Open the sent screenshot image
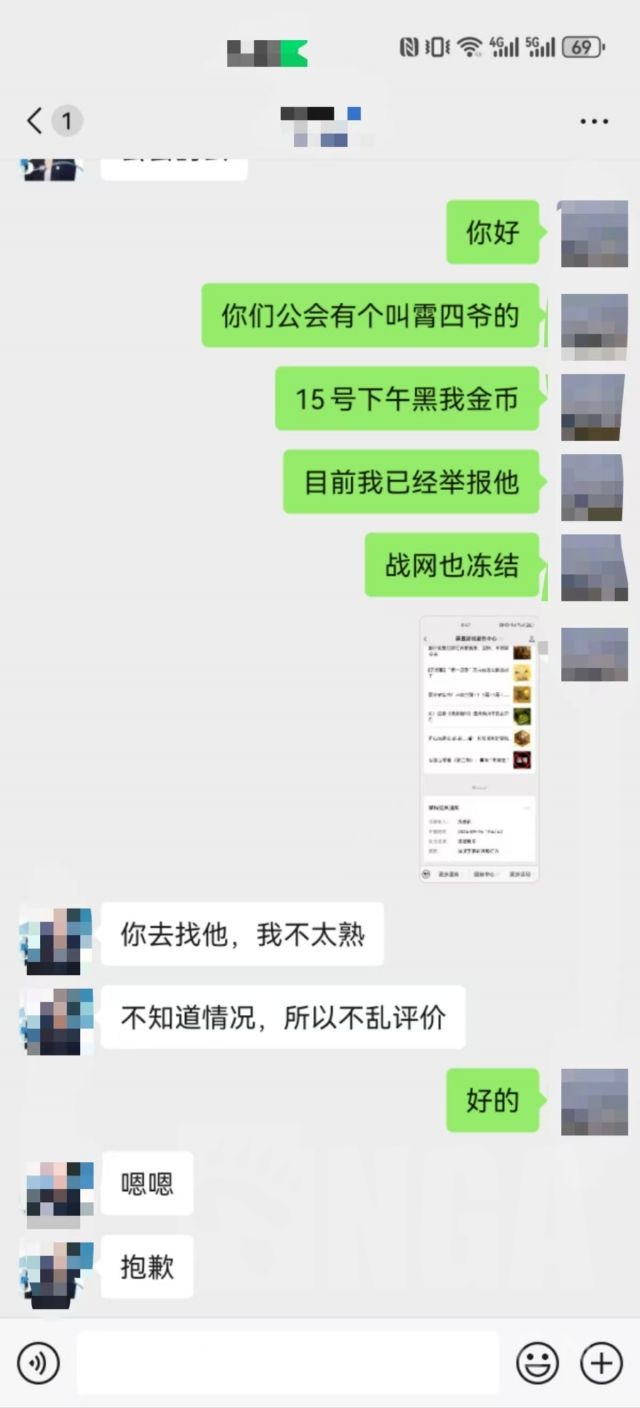The width and height of the screenshot is (640, 1408). click(479, 749)
